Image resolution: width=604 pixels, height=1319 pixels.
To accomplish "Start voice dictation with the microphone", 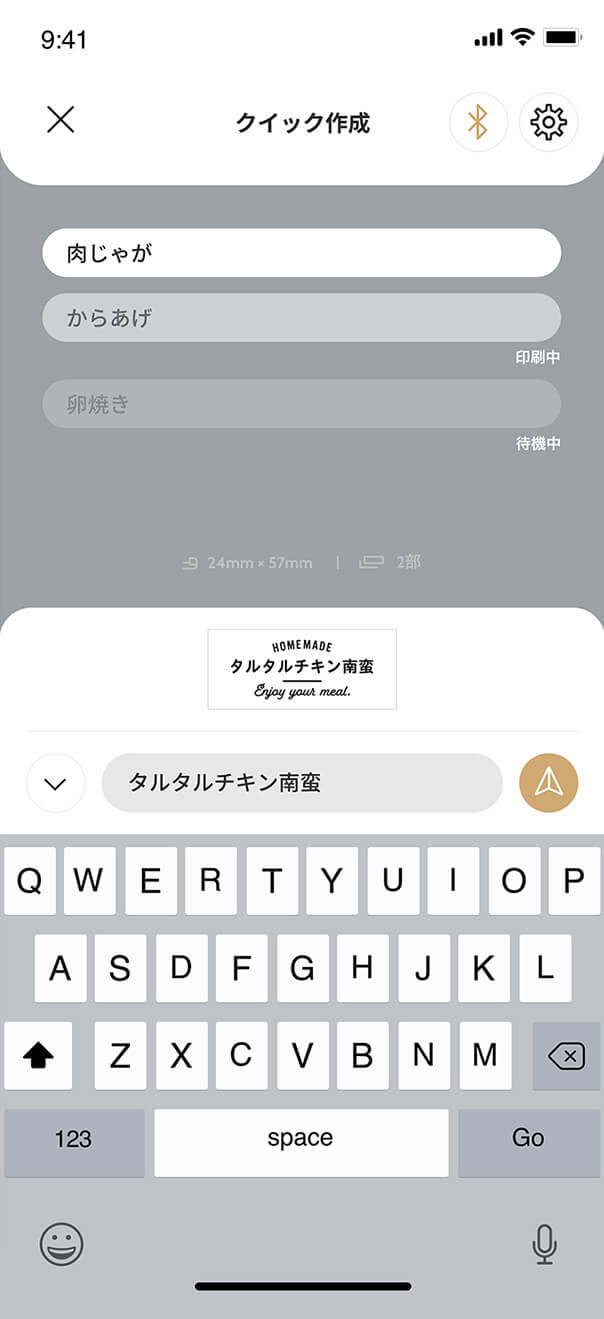I will click(543, 1244).
